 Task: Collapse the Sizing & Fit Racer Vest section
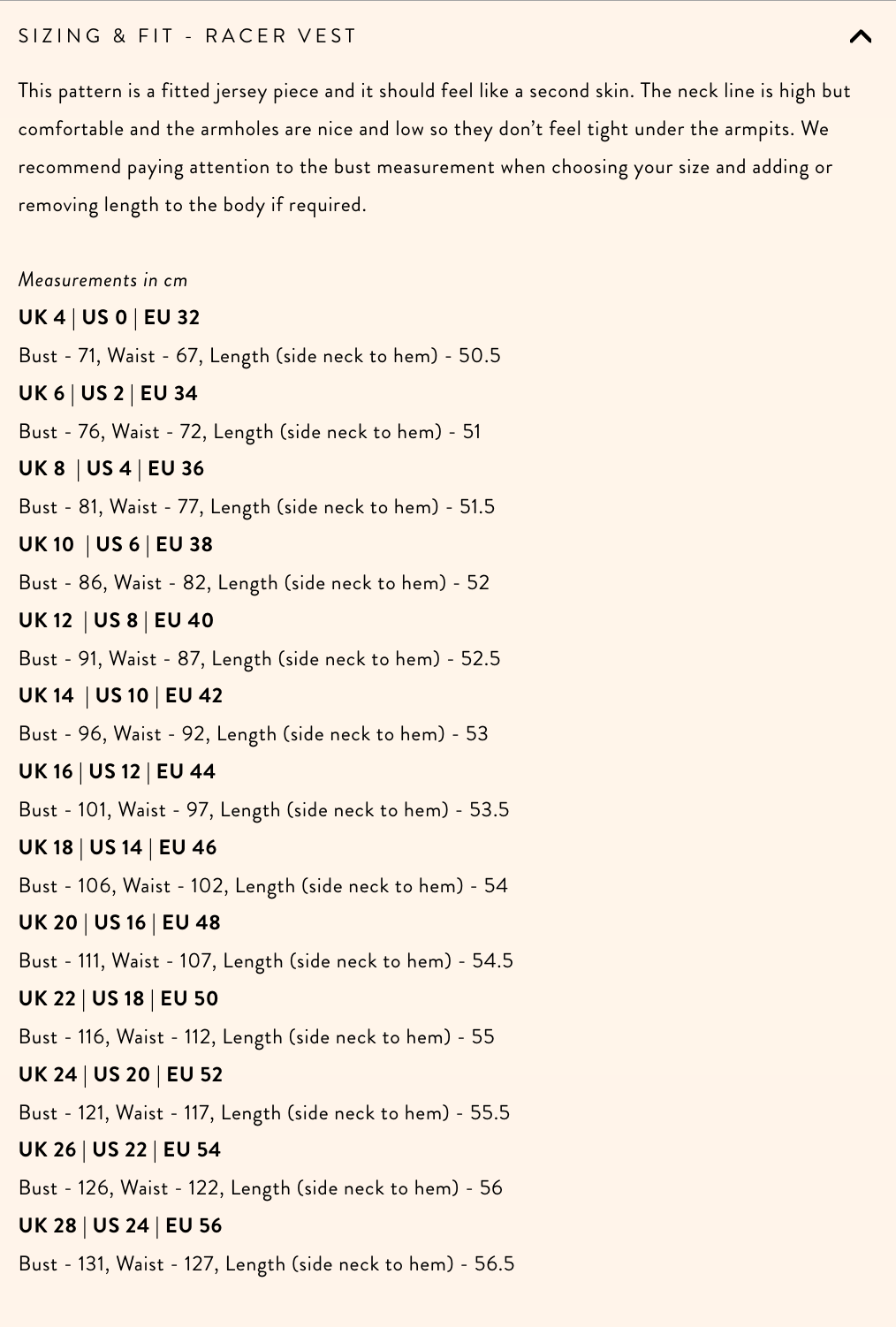coord(860,36)
